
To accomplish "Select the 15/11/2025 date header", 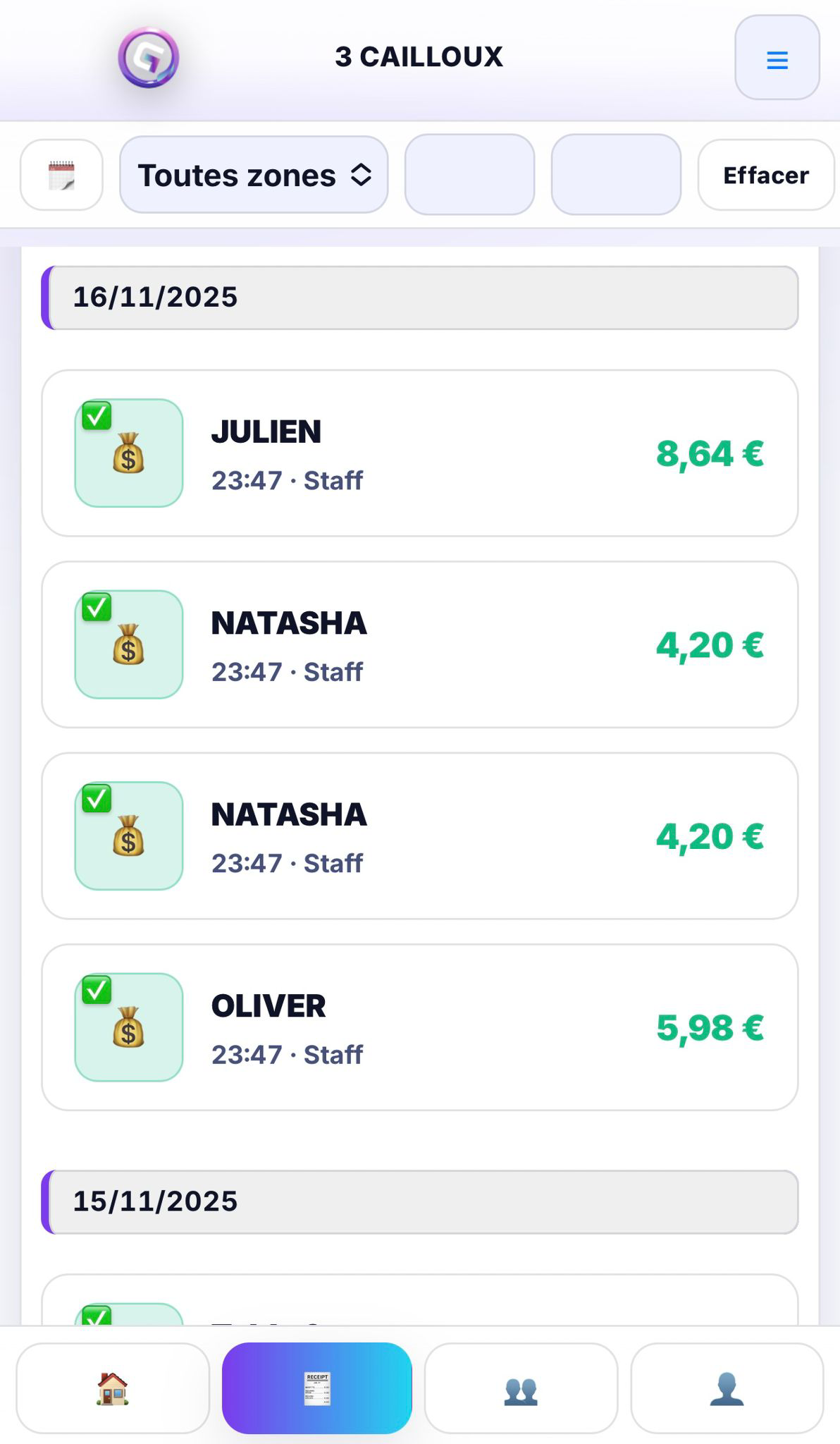I will [423, 1201].
